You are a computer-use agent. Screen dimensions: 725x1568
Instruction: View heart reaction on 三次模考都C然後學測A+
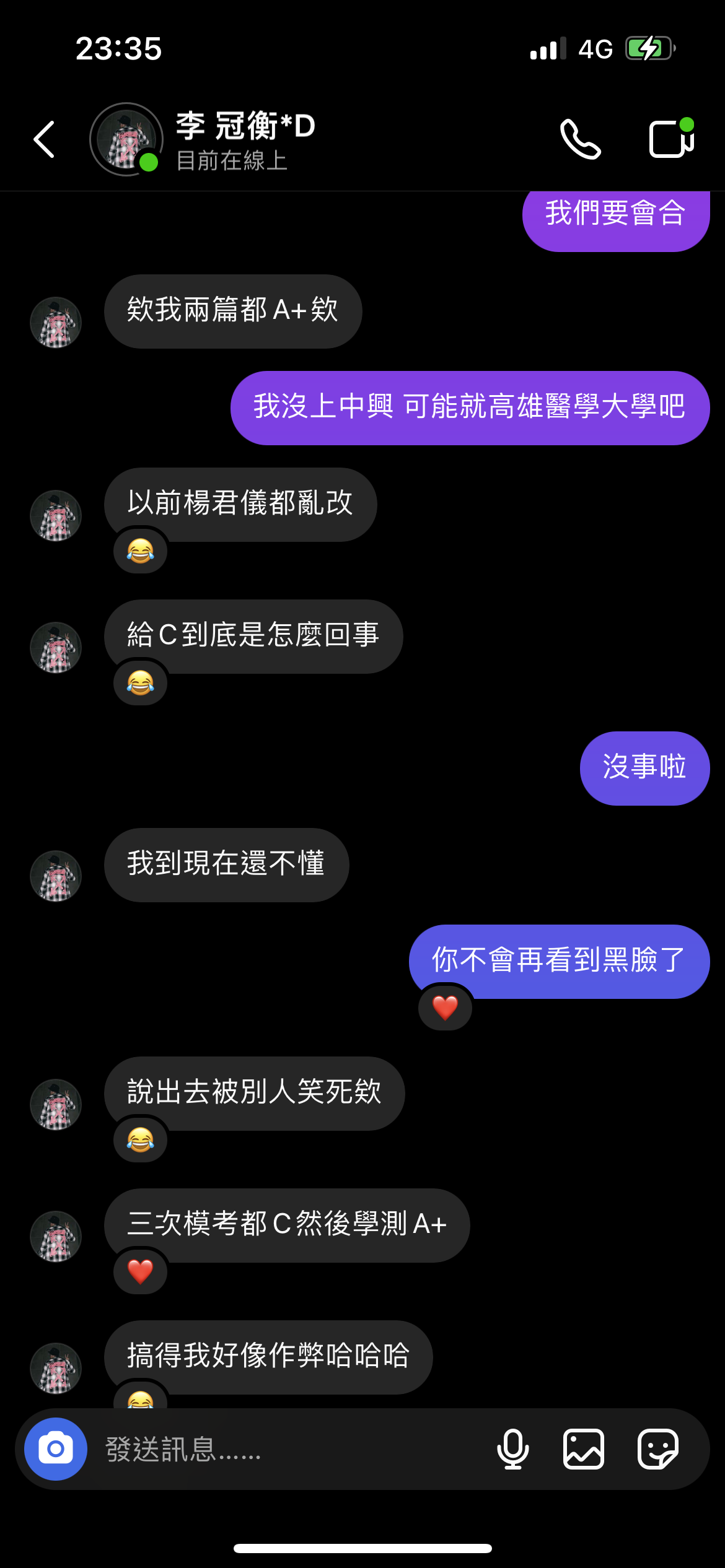[141, 1271]
